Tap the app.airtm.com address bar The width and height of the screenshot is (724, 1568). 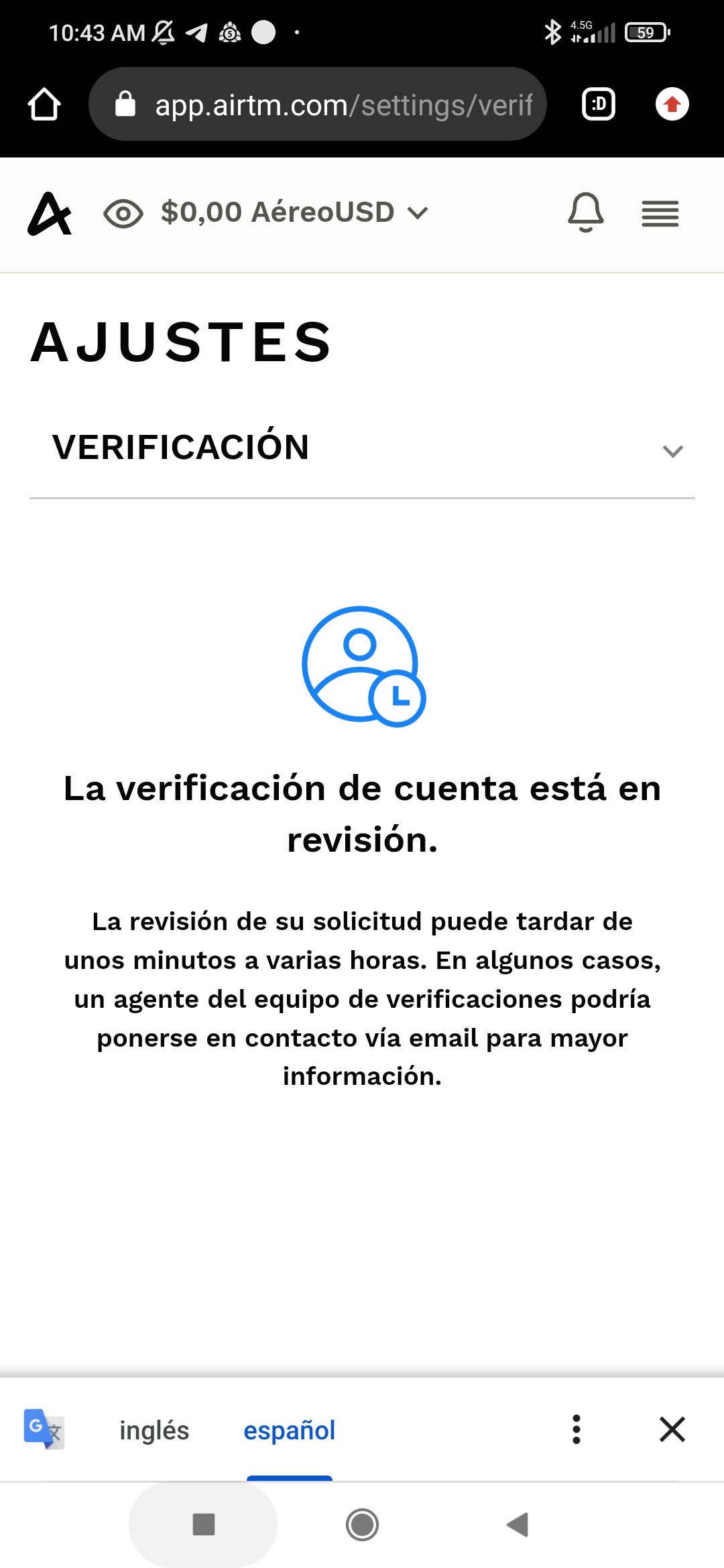(318, 105)
